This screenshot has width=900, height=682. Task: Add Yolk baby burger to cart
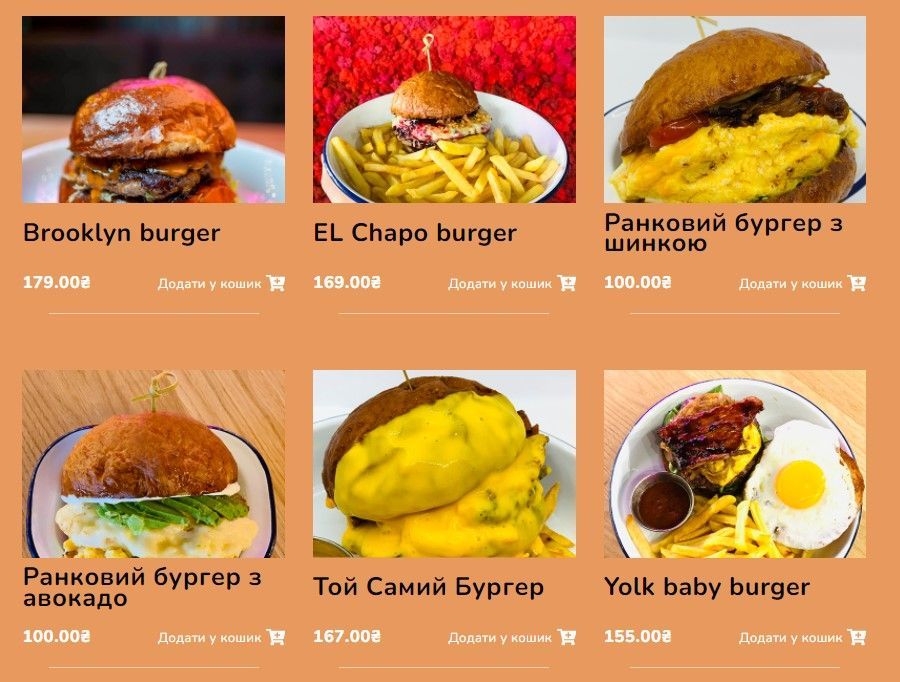pyautogui.click(x=802, y=638)
